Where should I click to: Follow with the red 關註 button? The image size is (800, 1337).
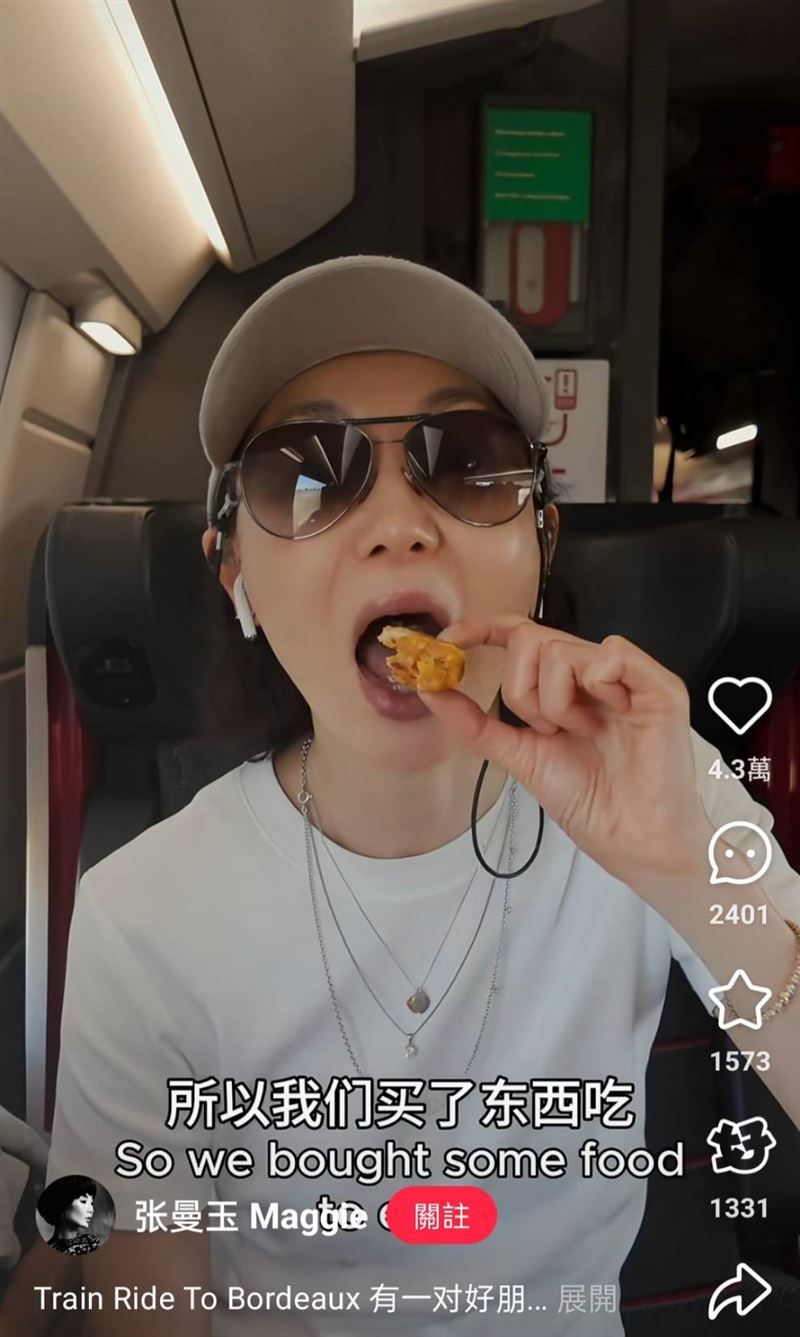point(442,1215)
